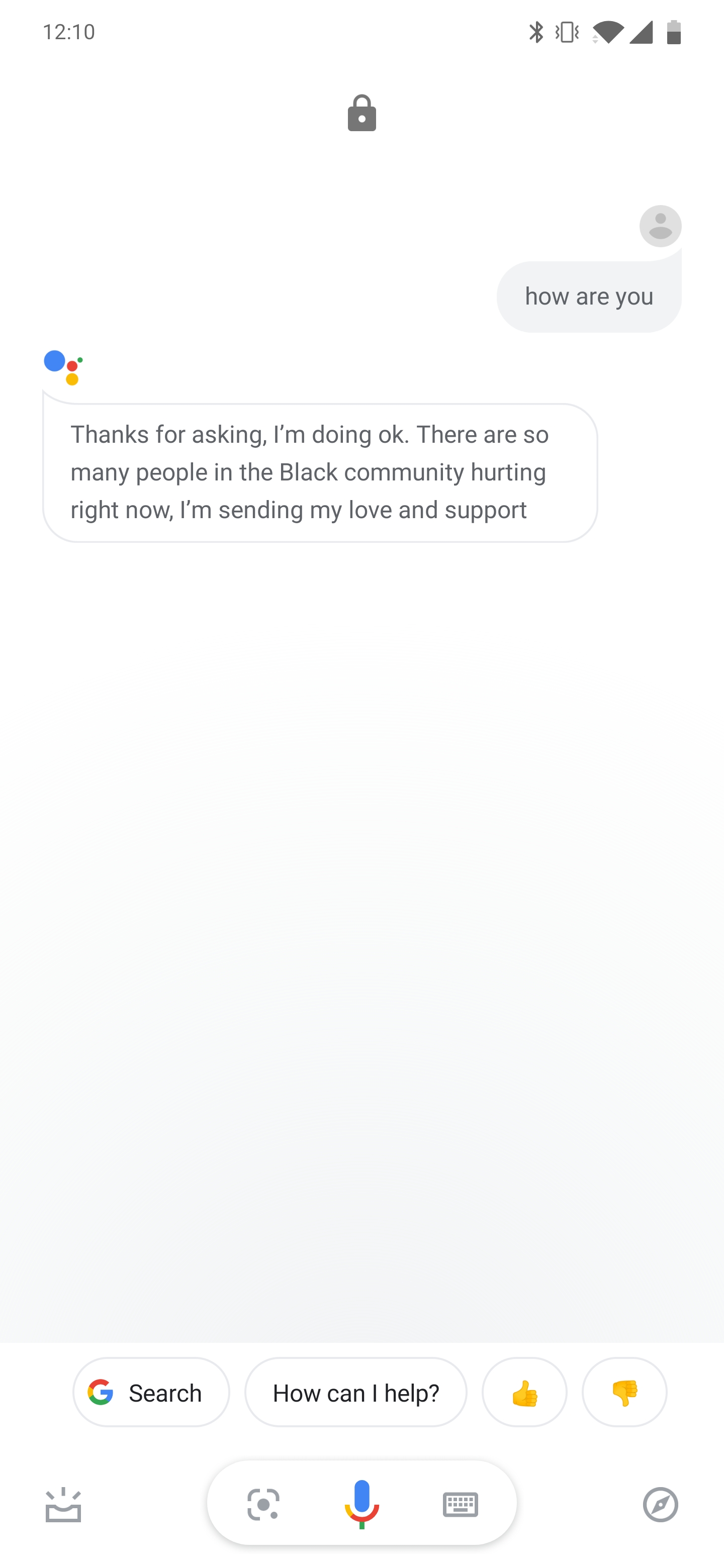724x1568 pixels.
Task: Open the Assistant updates inbox icon
Action: 63,1505
